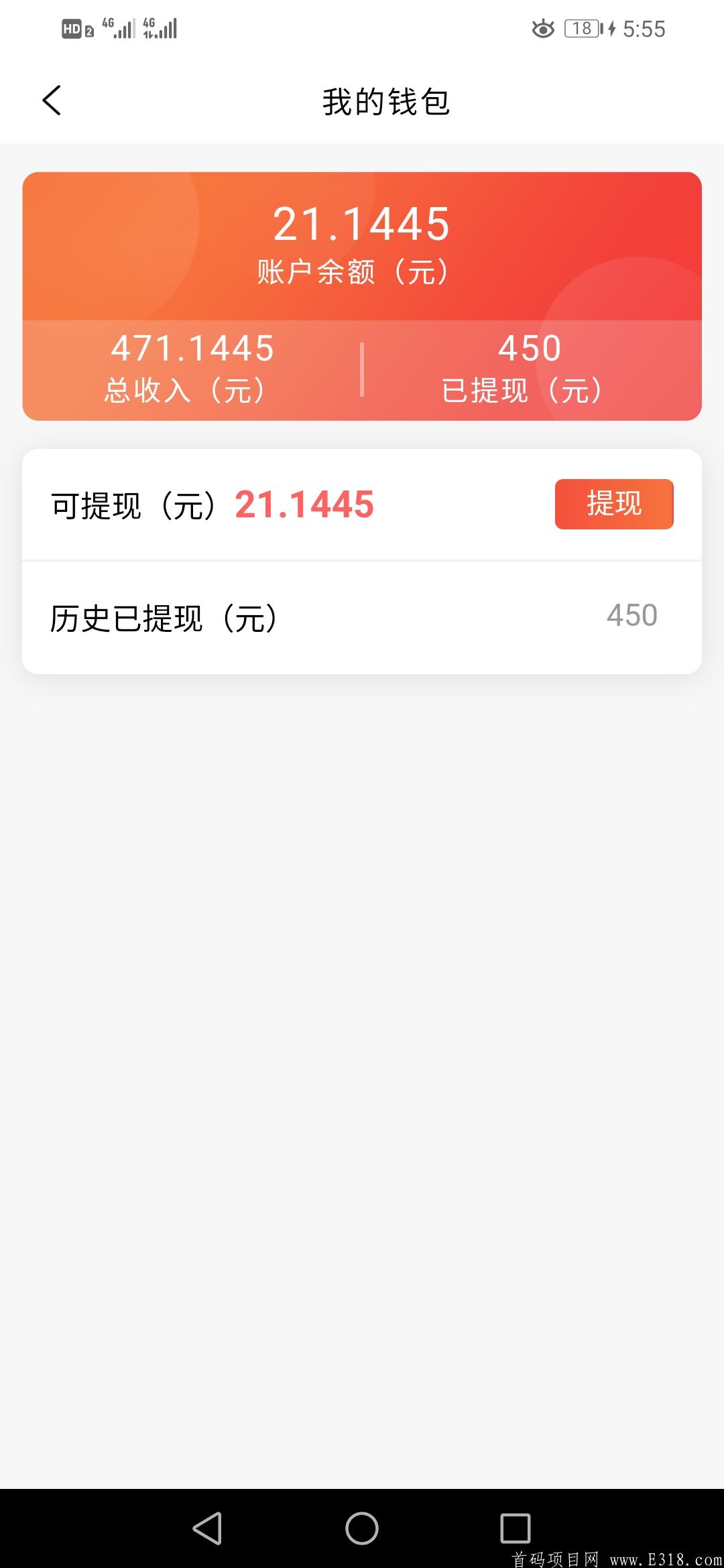
Task: Tap the back arrow on 我的钱包 page
Action: tap(52, 101)
